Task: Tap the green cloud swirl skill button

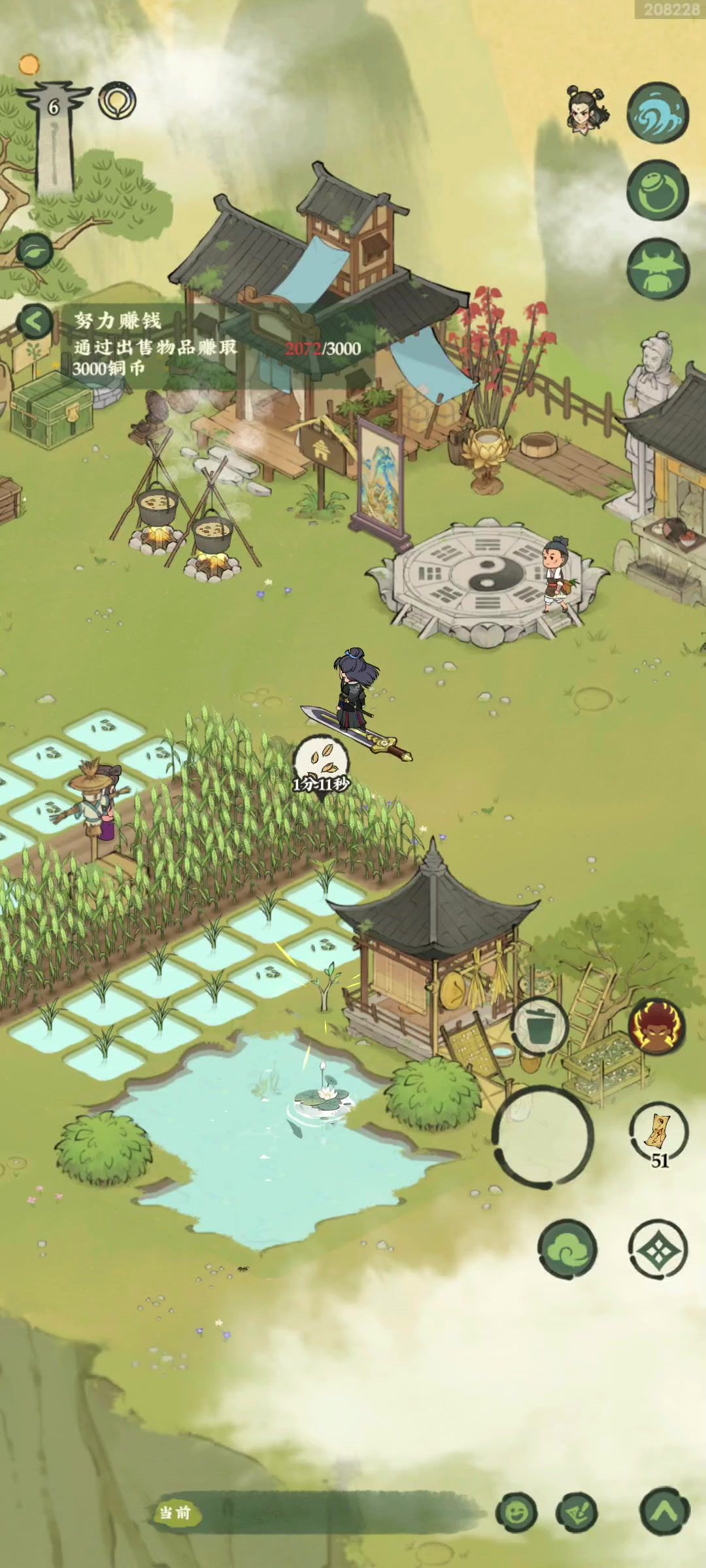Action: point(567,1249)
